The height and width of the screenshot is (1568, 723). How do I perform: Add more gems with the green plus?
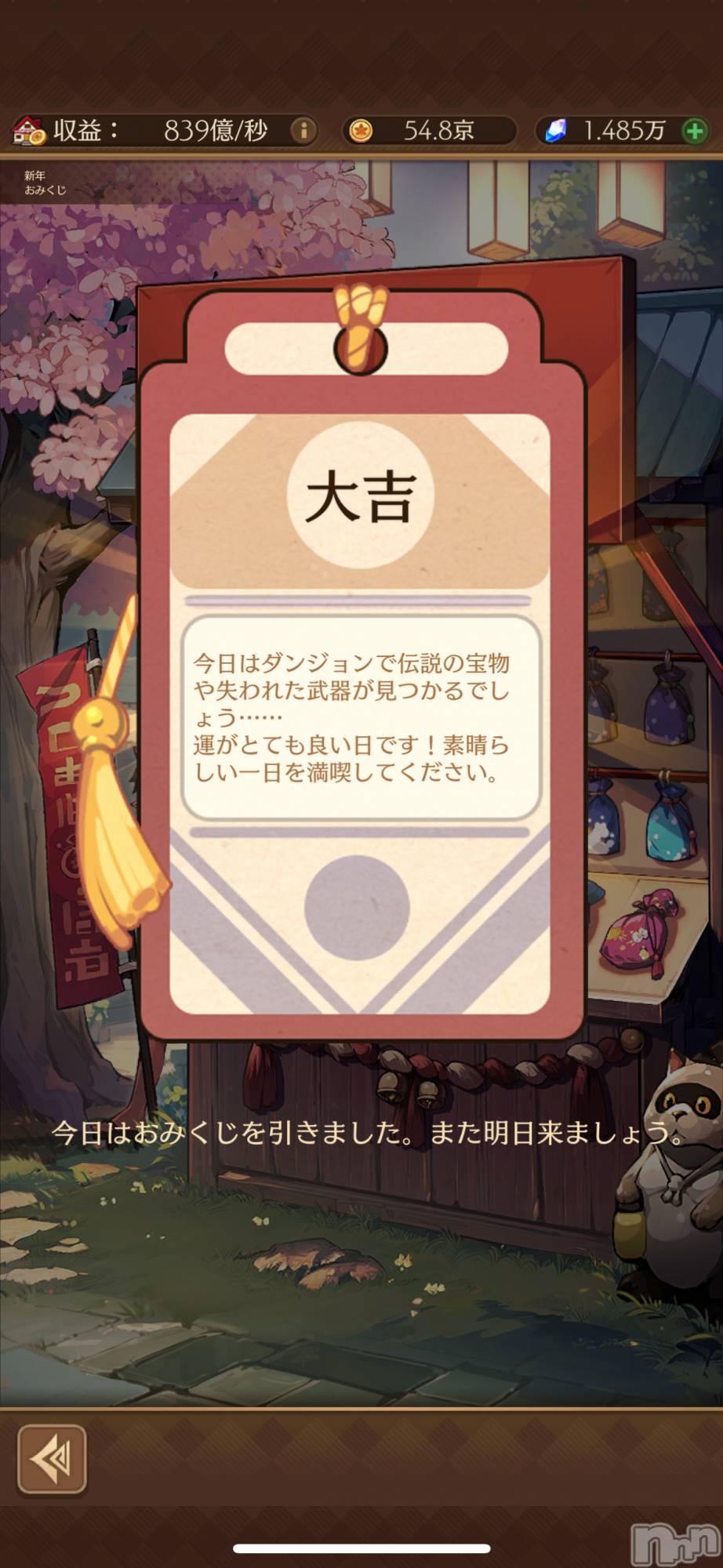coord(694,131)
